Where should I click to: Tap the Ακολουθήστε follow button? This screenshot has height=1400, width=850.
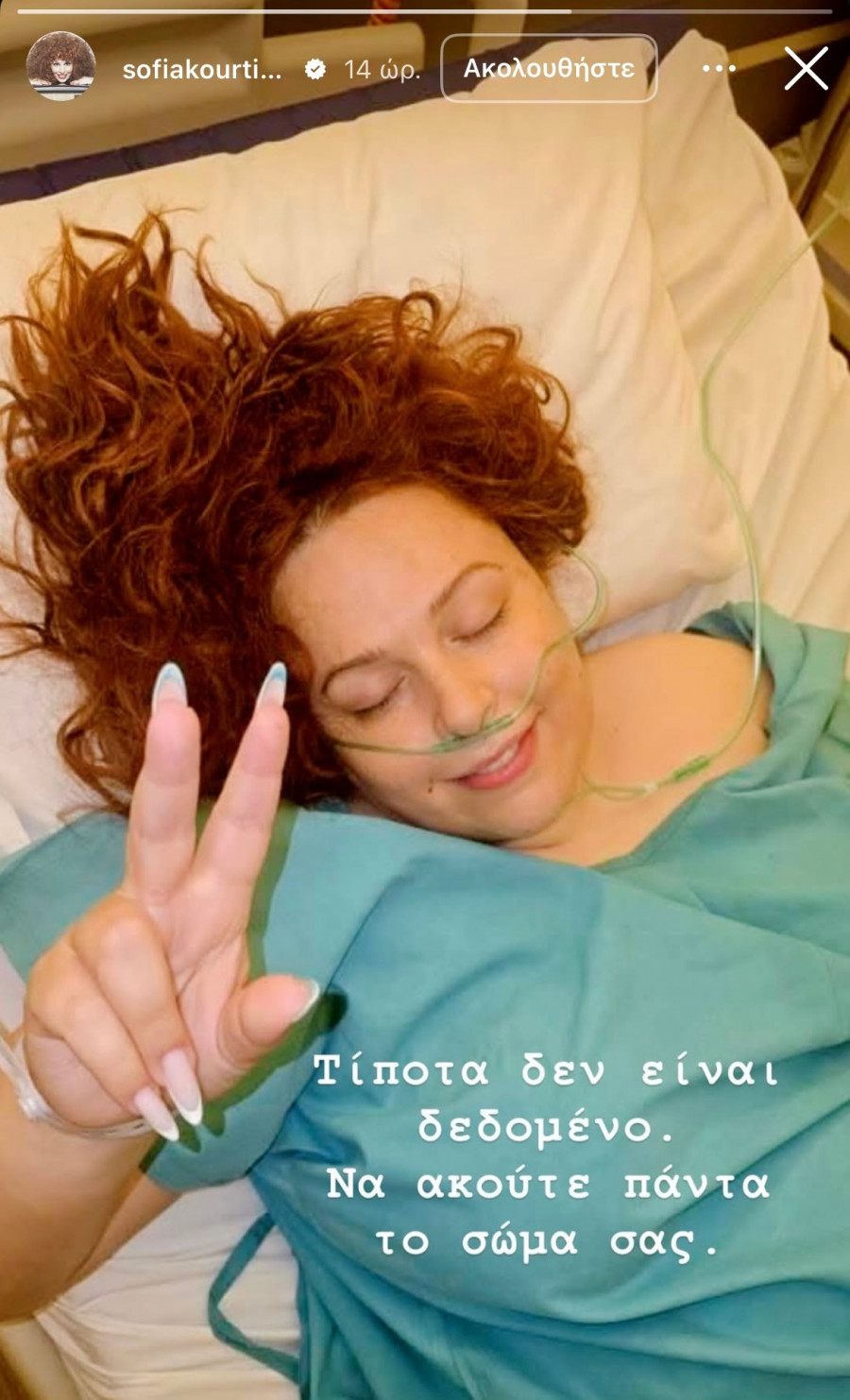pyautogui.click(x=549, y=68)
